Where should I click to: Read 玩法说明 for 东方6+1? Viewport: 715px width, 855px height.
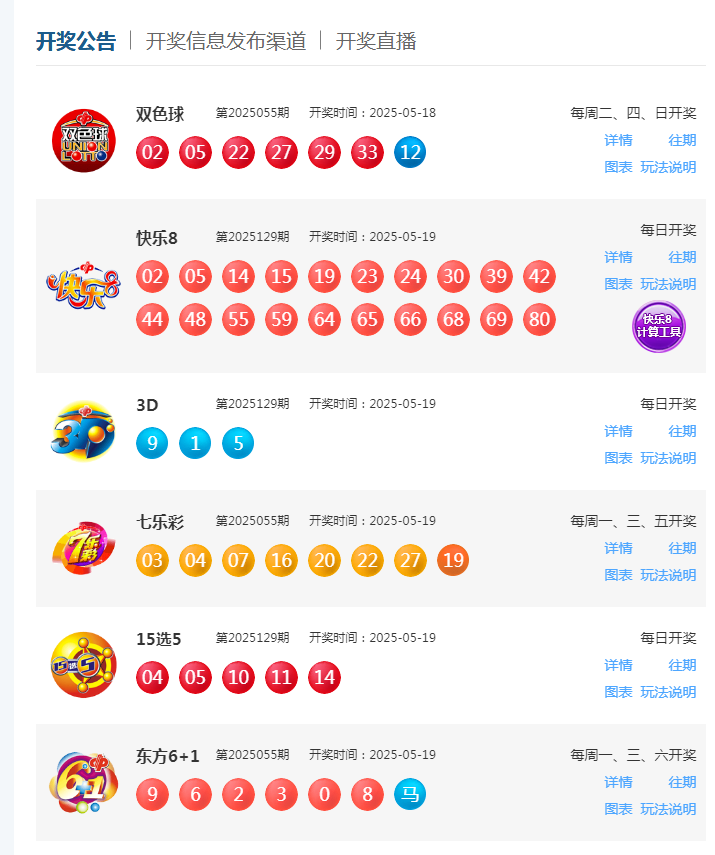(668, 809)
